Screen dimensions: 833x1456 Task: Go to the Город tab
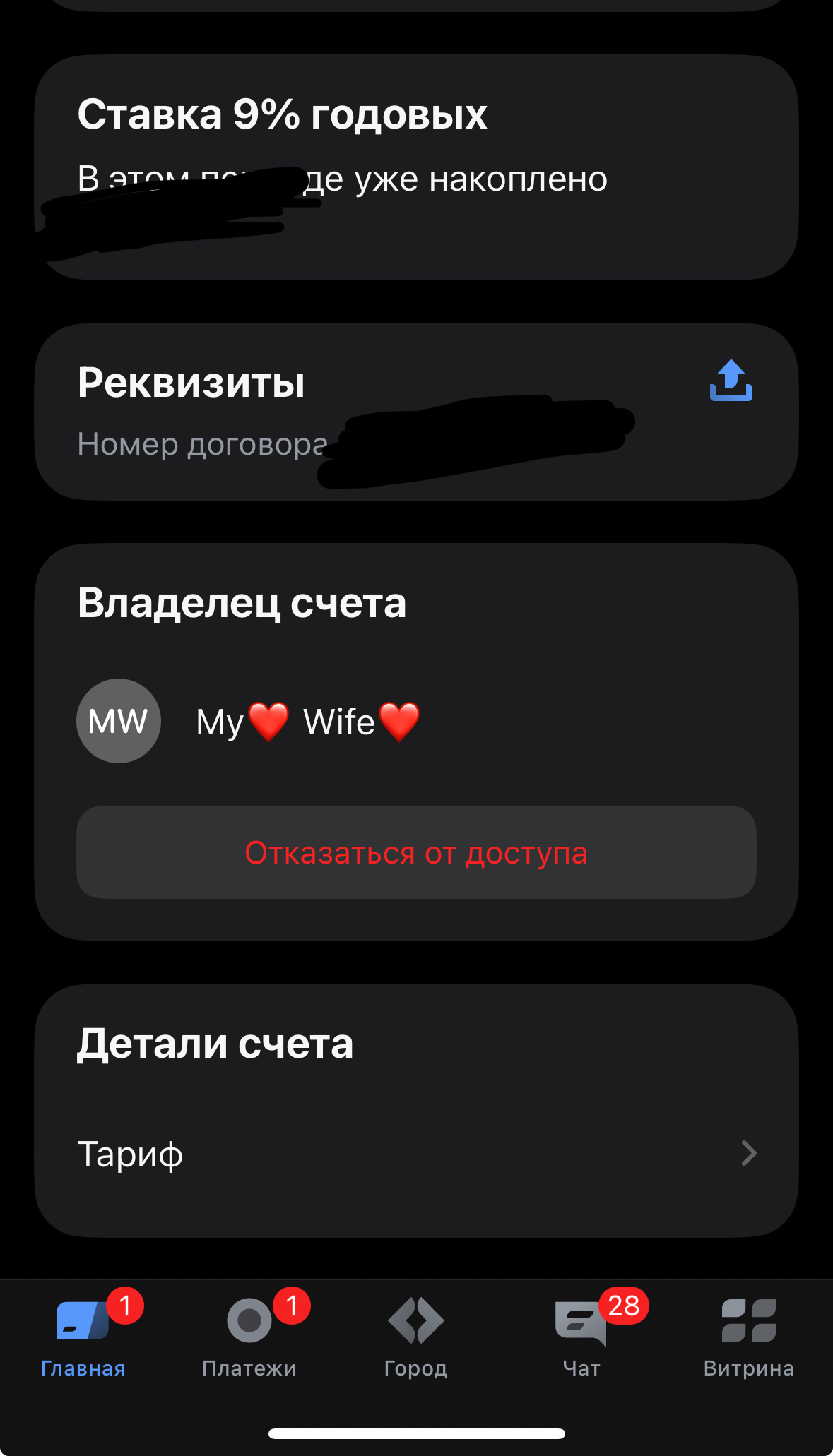(x=416, y=1336)
